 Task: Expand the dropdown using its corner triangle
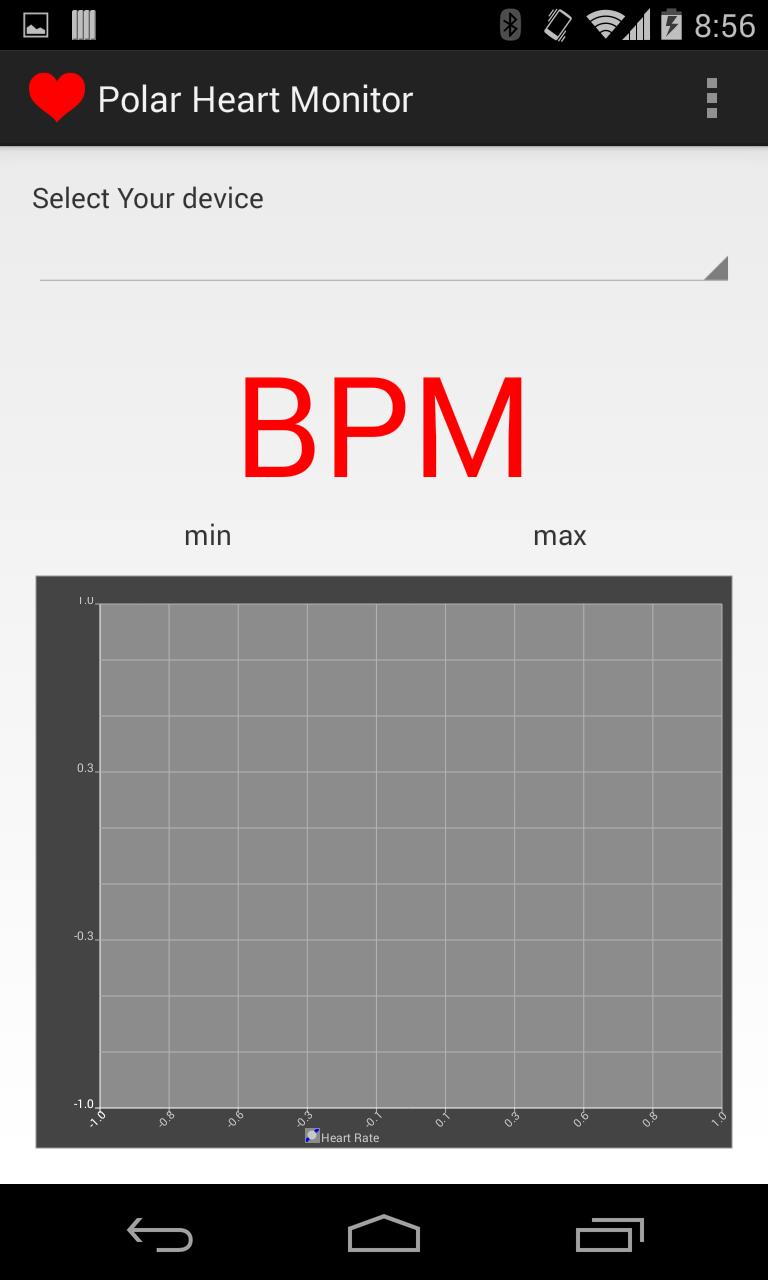pos(717,268)
